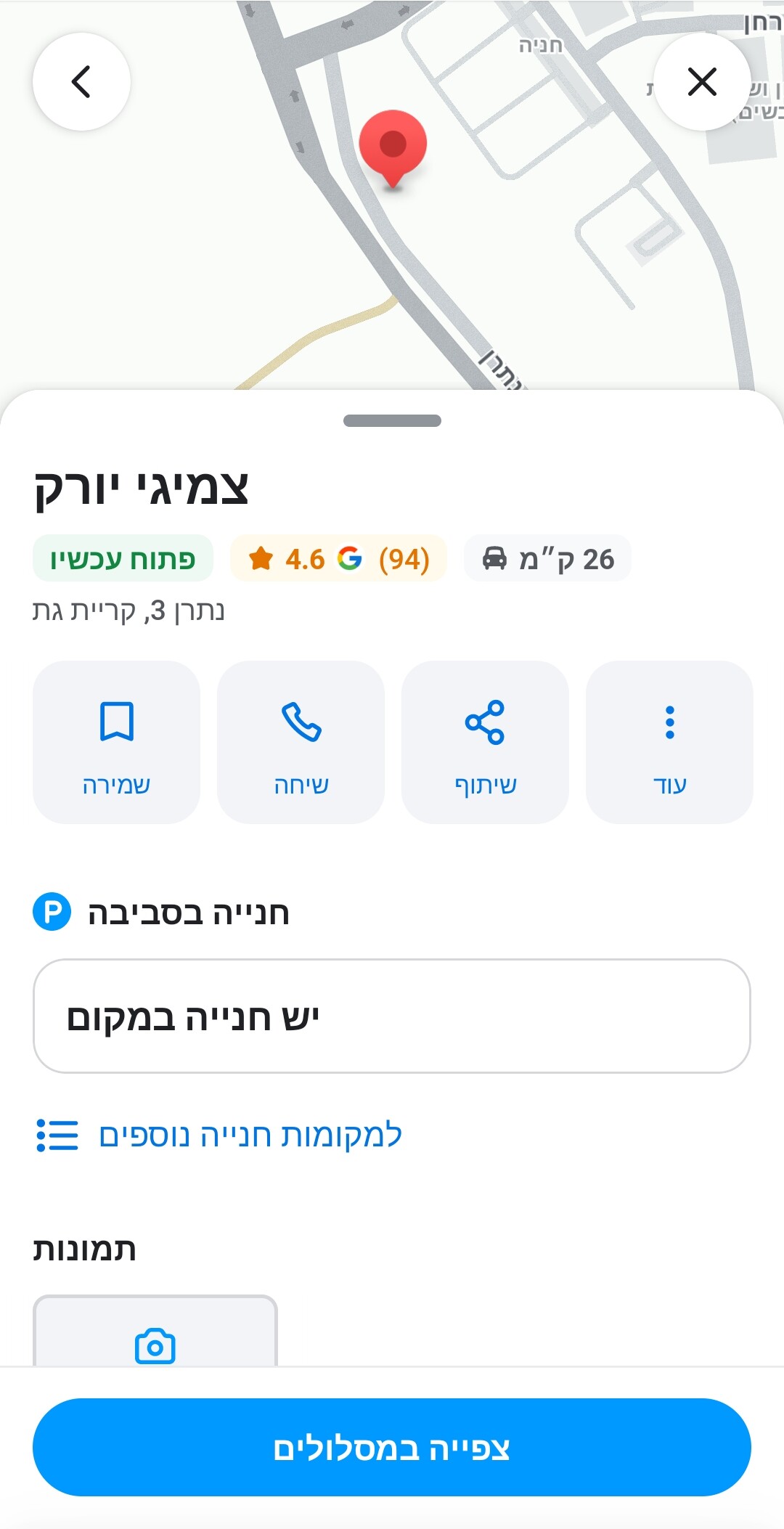Open the 4.6 Google rating chip
Viewport: 784px width, 1529px height.
coord(338,559)
